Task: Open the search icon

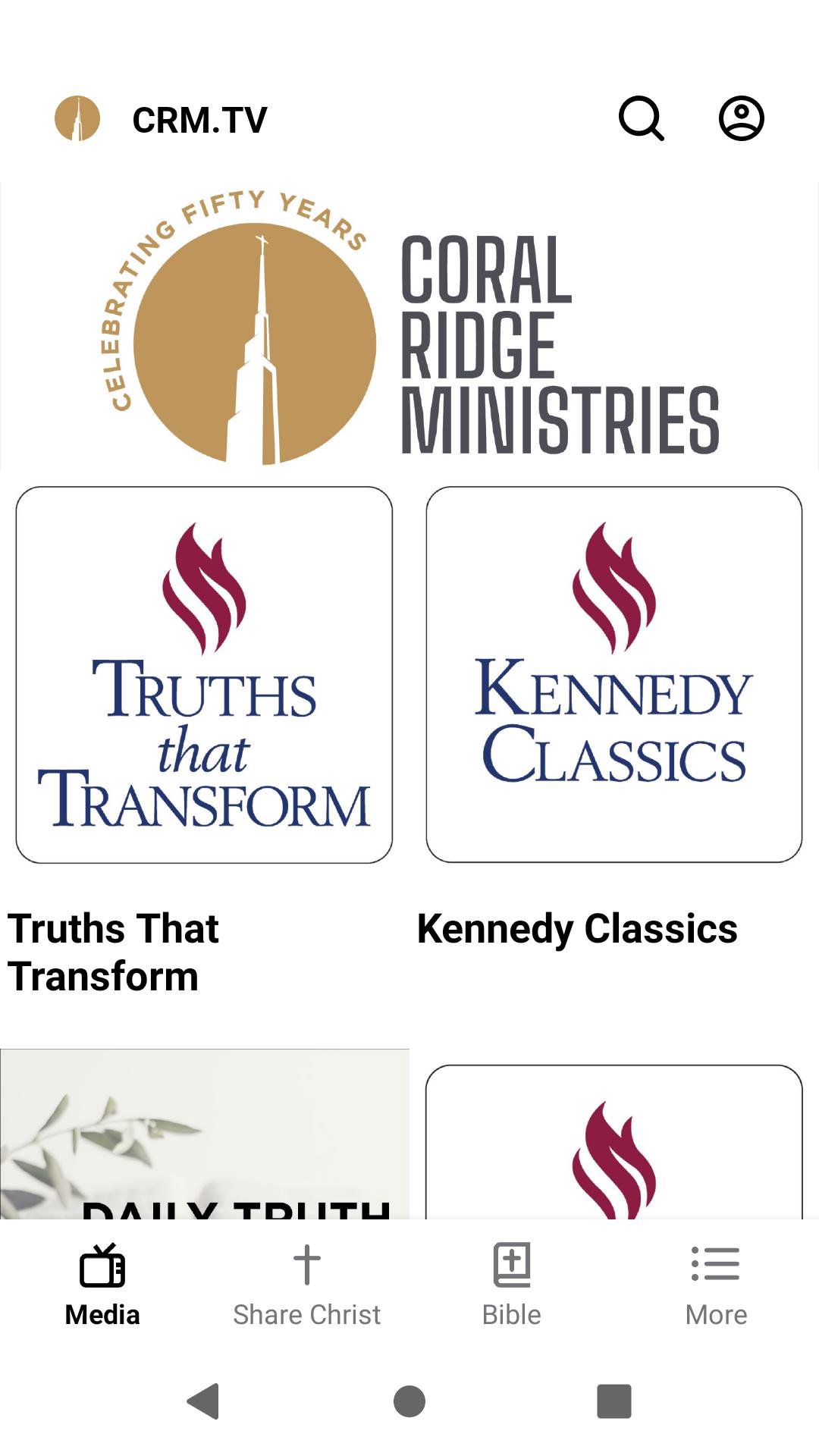Action: click(x=641, y=118)
